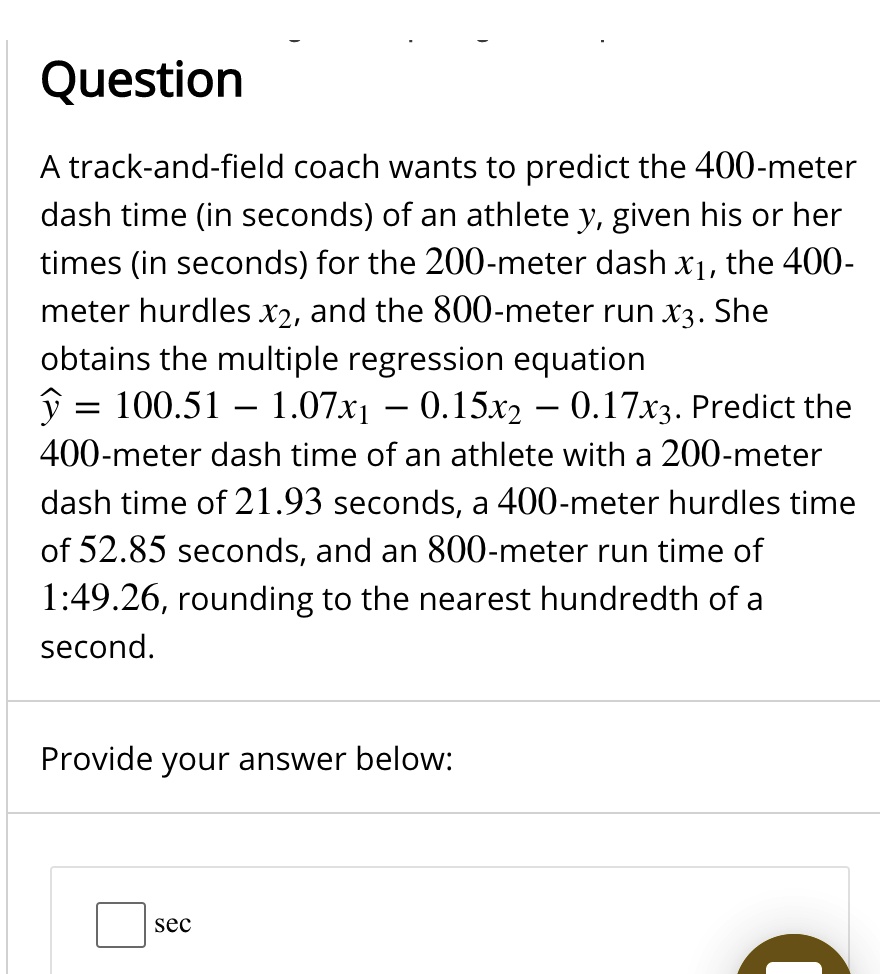The height and width of the screenshot is (974, 880).
Task: Select the value 21.93 in the question
Action: tap(274, 502)
